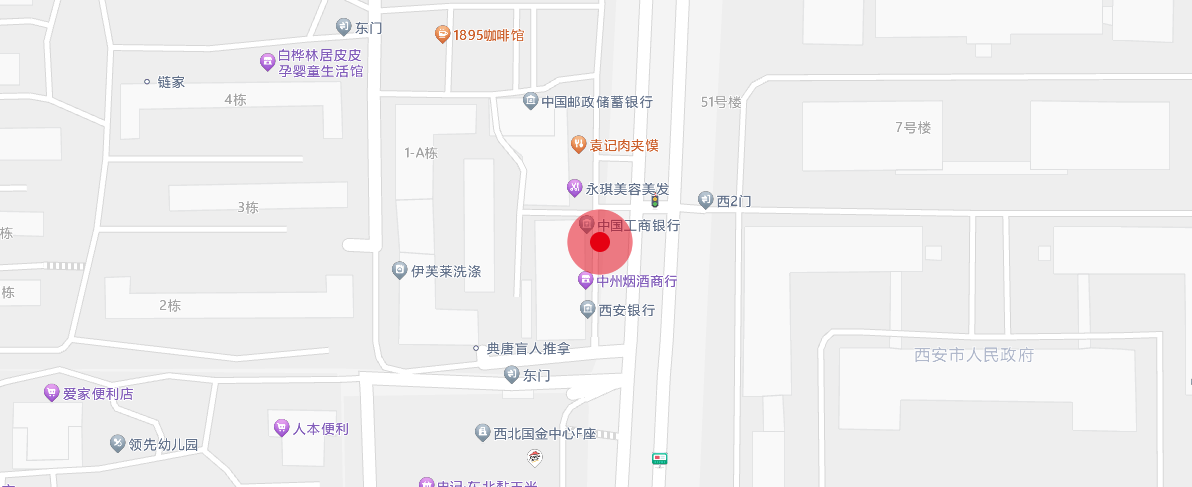
Task: Open the 西安银行 place marker
Action: click(588, 309)
